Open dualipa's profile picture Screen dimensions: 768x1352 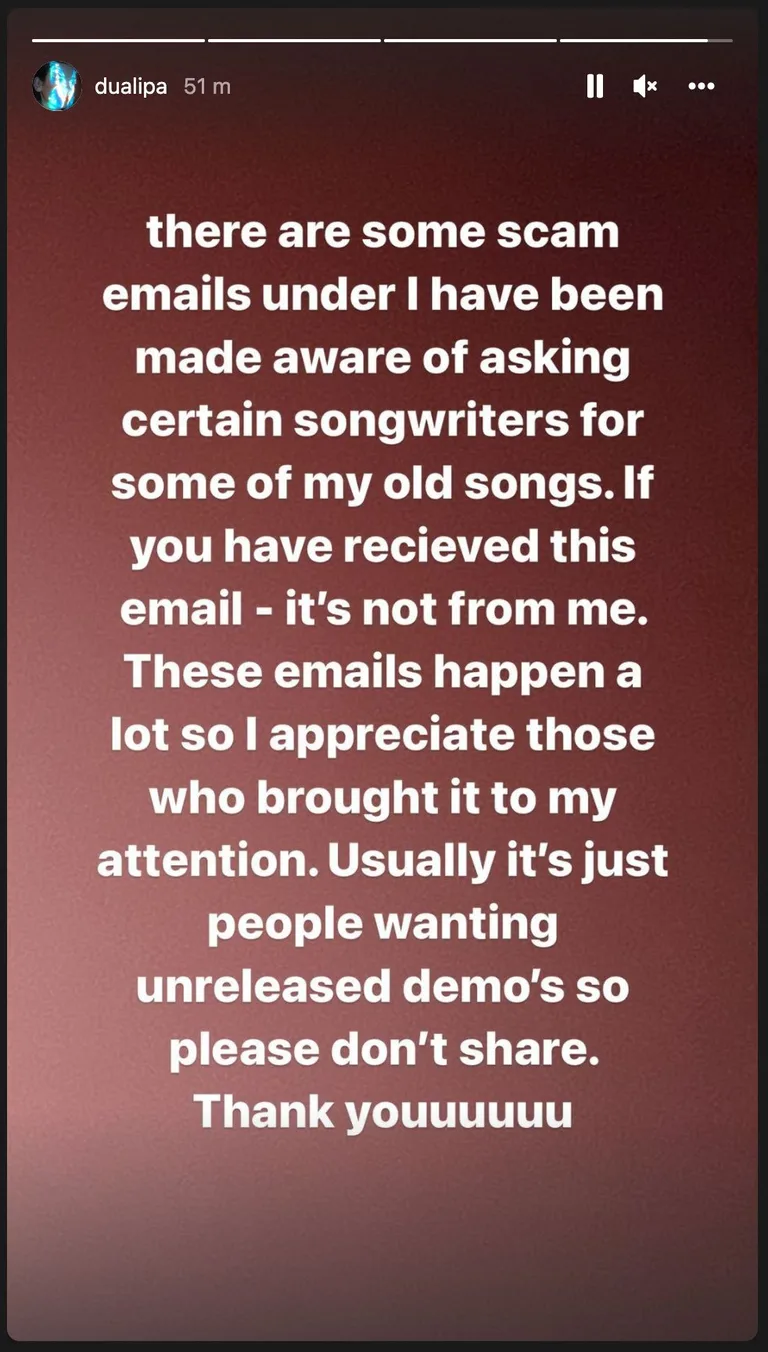(56, 86)
